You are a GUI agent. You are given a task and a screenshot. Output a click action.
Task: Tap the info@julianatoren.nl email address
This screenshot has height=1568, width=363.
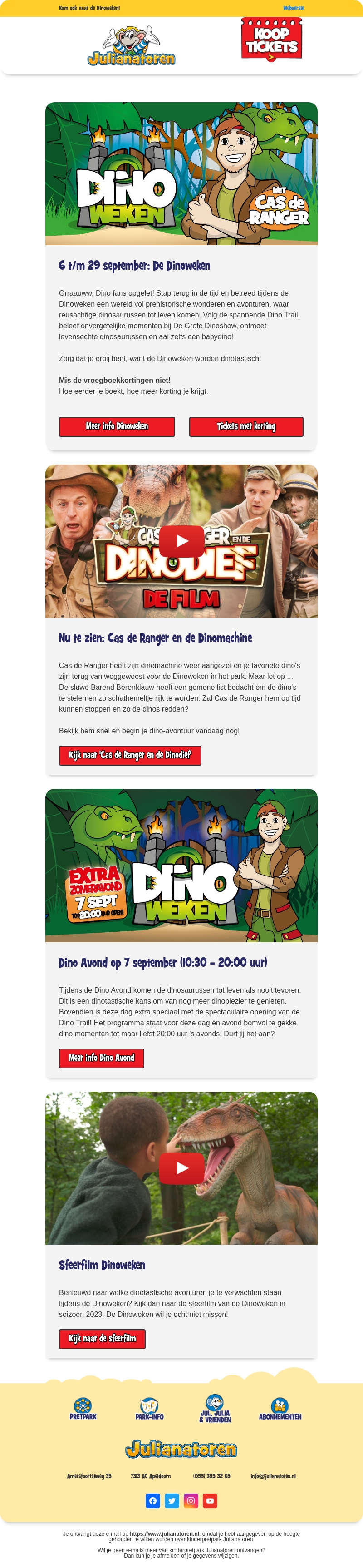point(273,1476)
